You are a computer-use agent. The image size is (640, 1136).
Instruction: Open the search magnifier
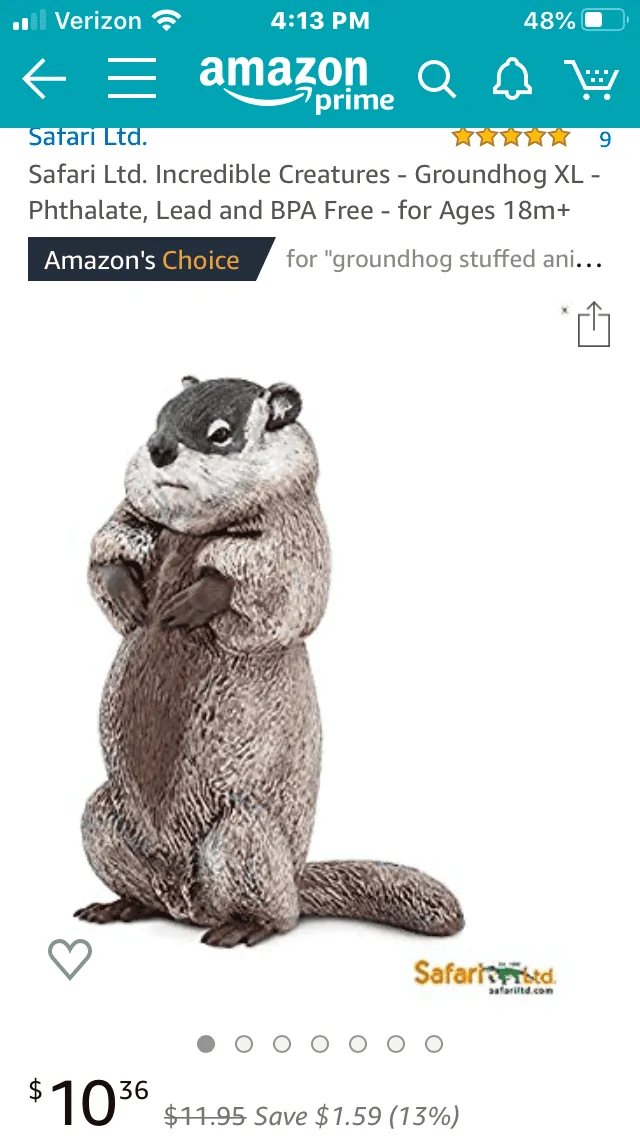[x=437, y=79]
